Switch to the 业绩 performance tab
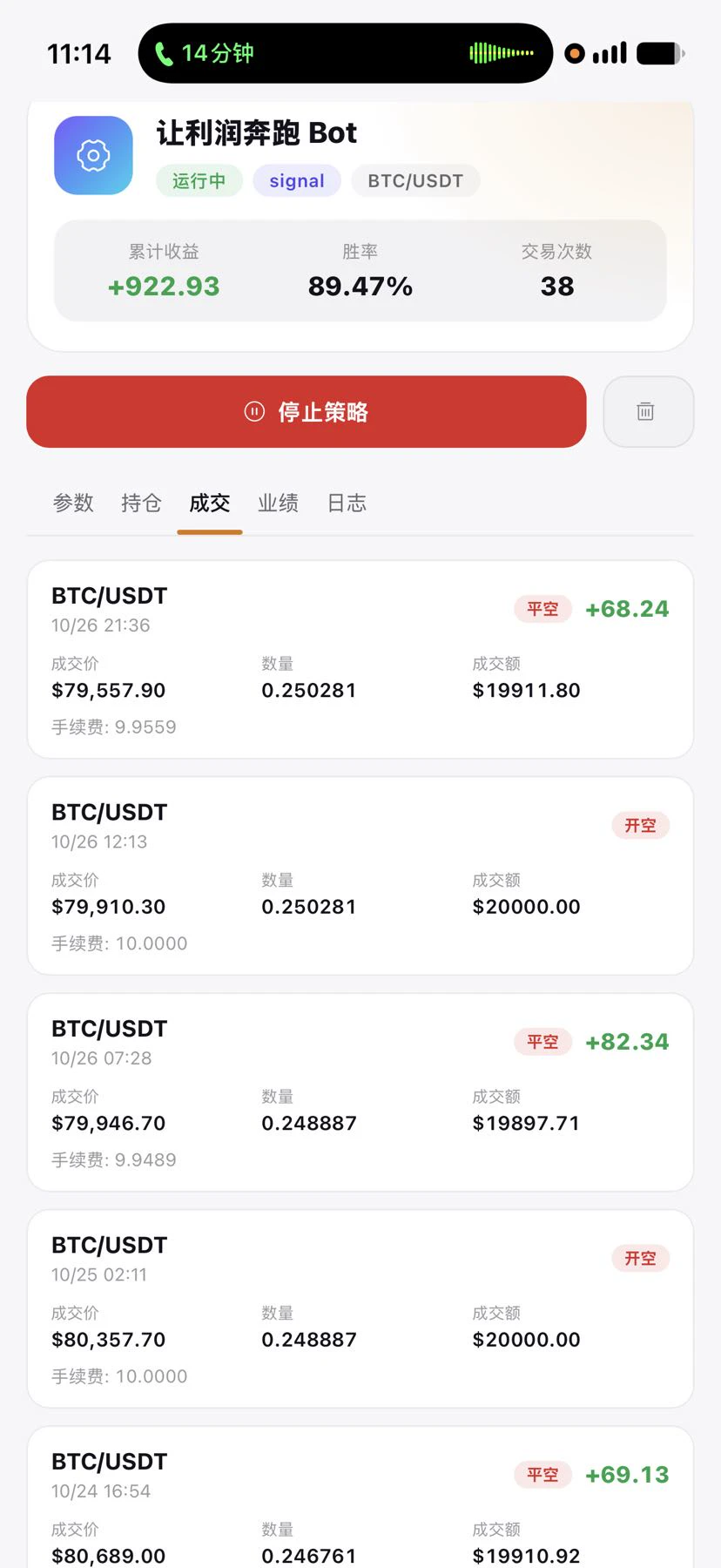The image size is (721, 1568). click(279, 504)
